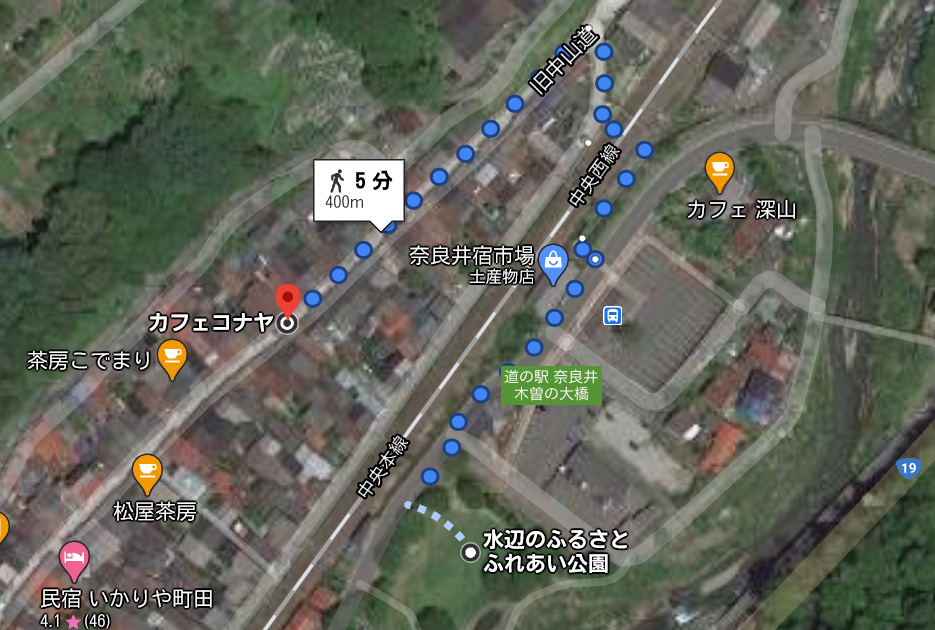Tap the bus stop icon
Screen dimensions: 935x630
tap(612, 316)
